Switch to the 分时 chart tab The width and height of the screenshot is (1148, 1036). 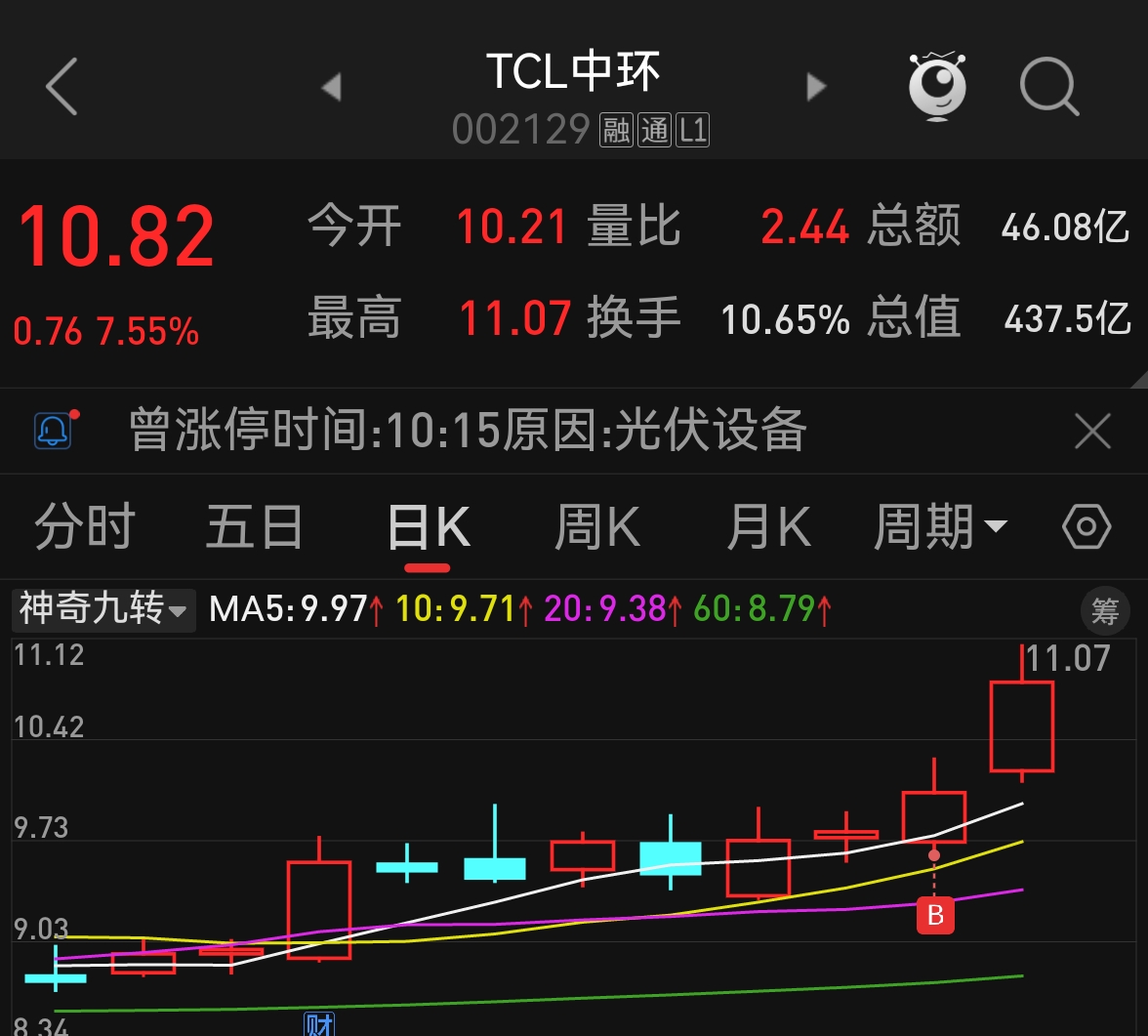84,528
